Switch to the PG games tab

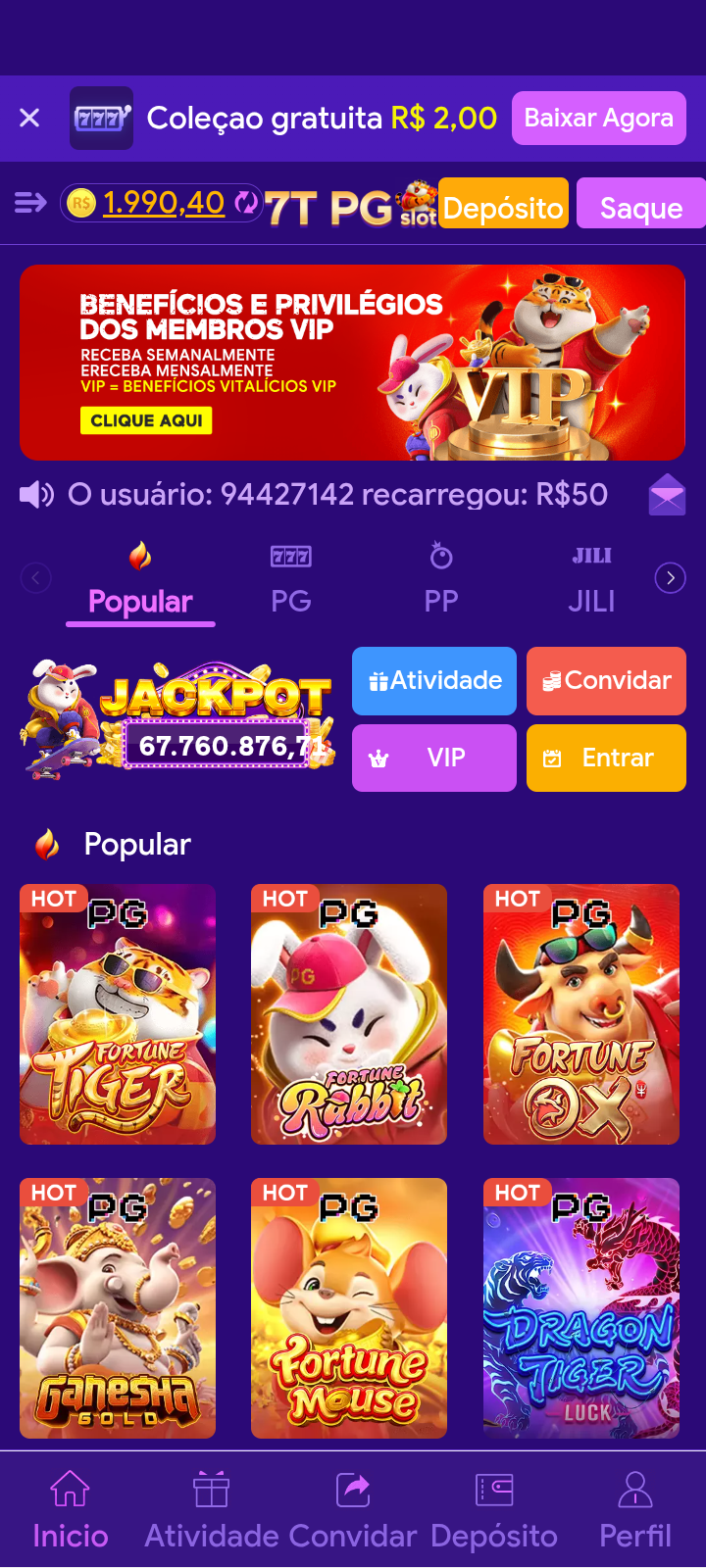291,580
